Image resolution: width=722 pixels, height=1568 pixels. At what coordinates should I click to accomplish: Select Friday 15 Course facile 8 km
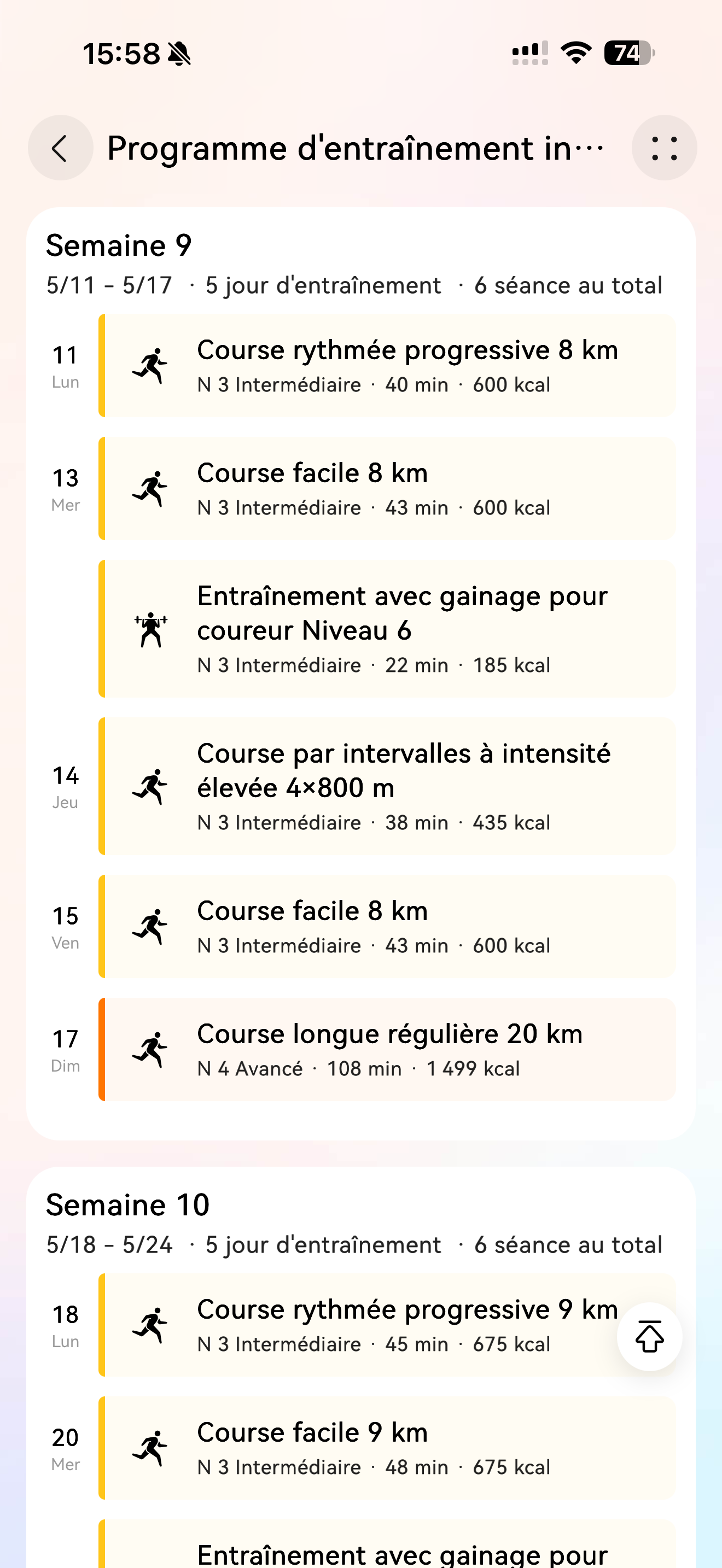(387, 927)
